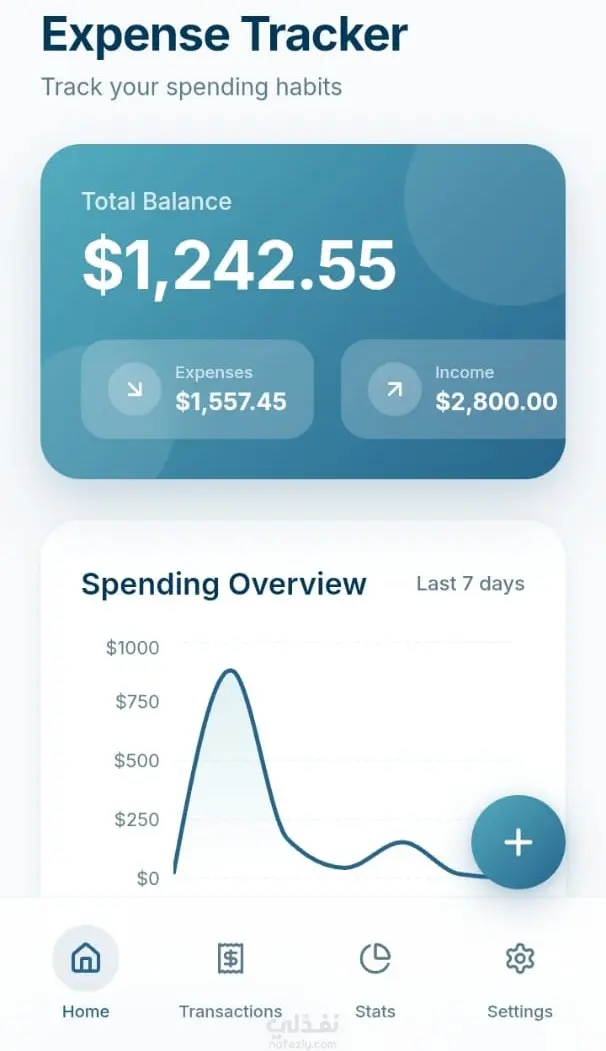Screen dimensions: 606x1051
Task: Open the Expenses $1,557.45 card
Action: (x=197, y=389)
